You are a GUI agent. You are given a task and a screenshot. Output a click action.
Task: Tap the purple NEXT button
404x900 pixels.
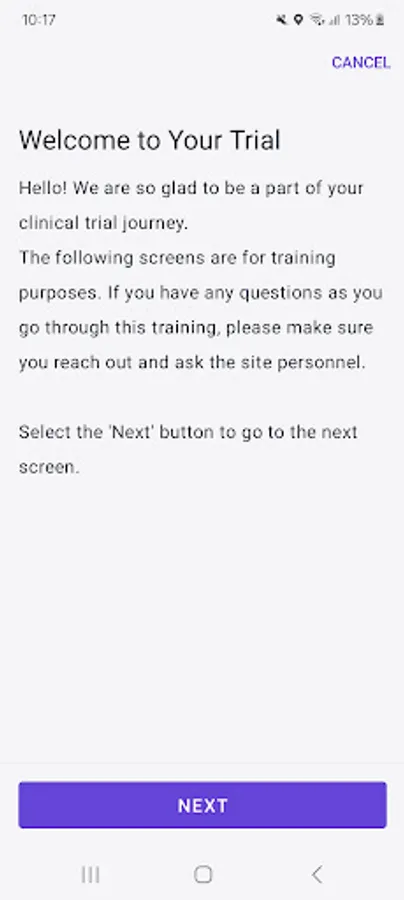[x=202, y=805]
